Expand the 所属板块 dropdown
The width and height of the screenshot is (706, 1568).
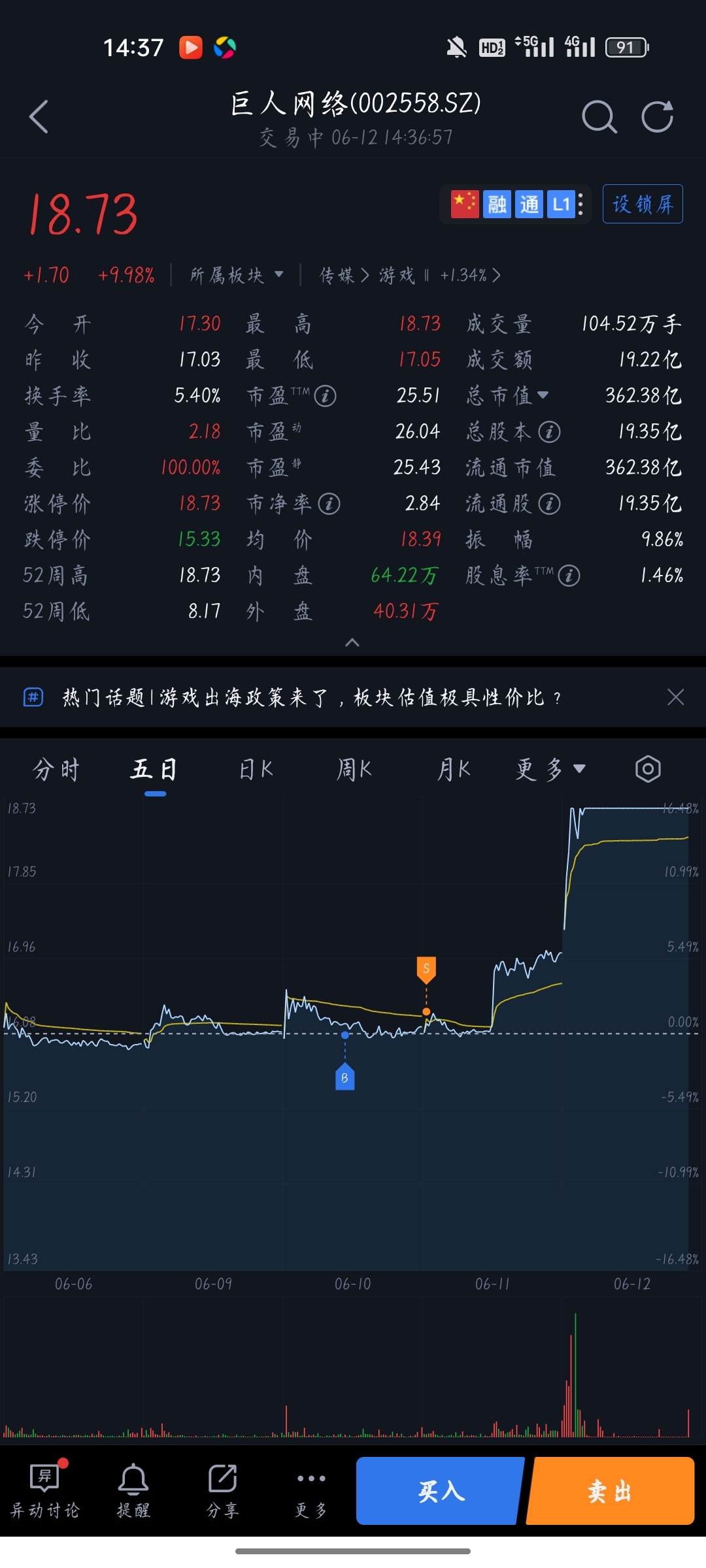click(x=237, y=275)
